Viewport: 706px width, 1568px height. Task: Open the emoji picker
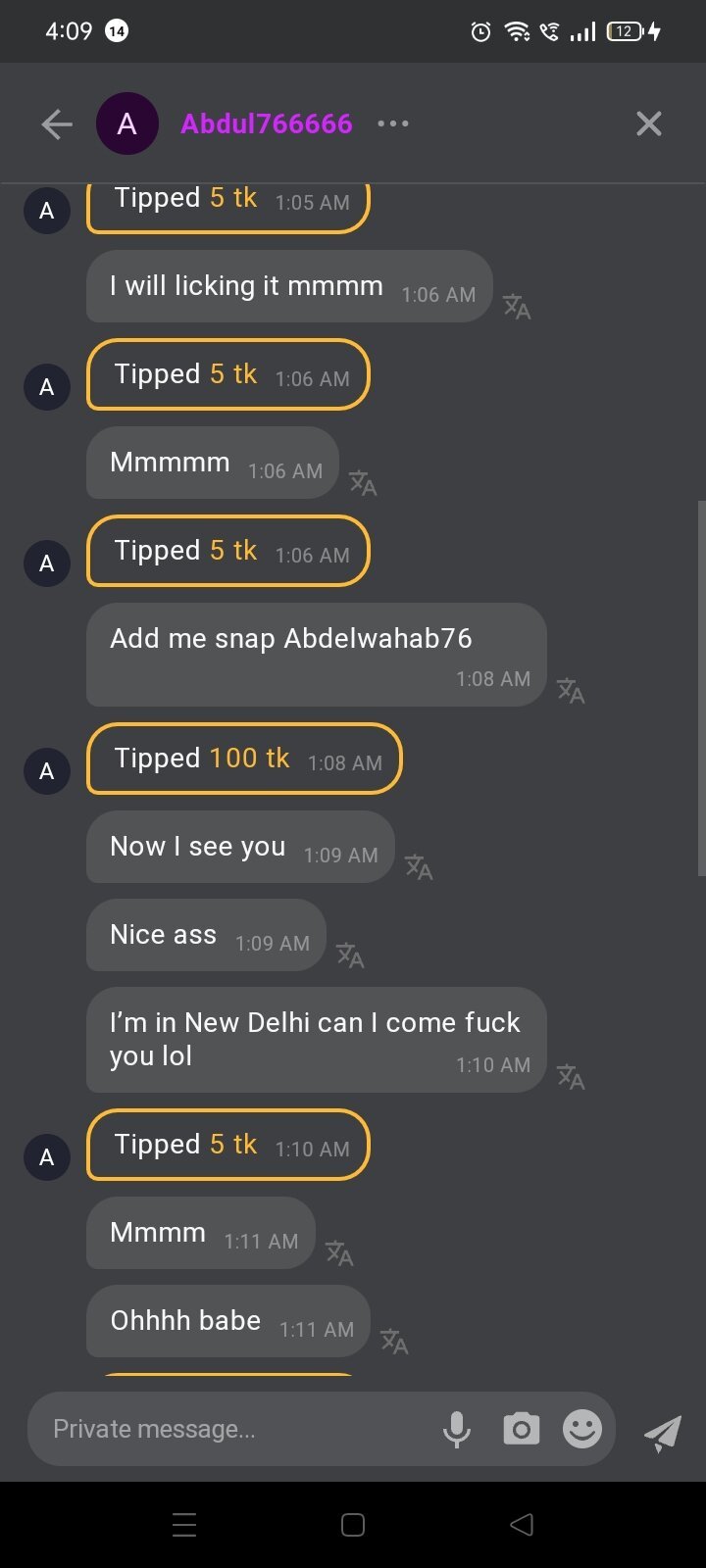tap(582, 1429)
